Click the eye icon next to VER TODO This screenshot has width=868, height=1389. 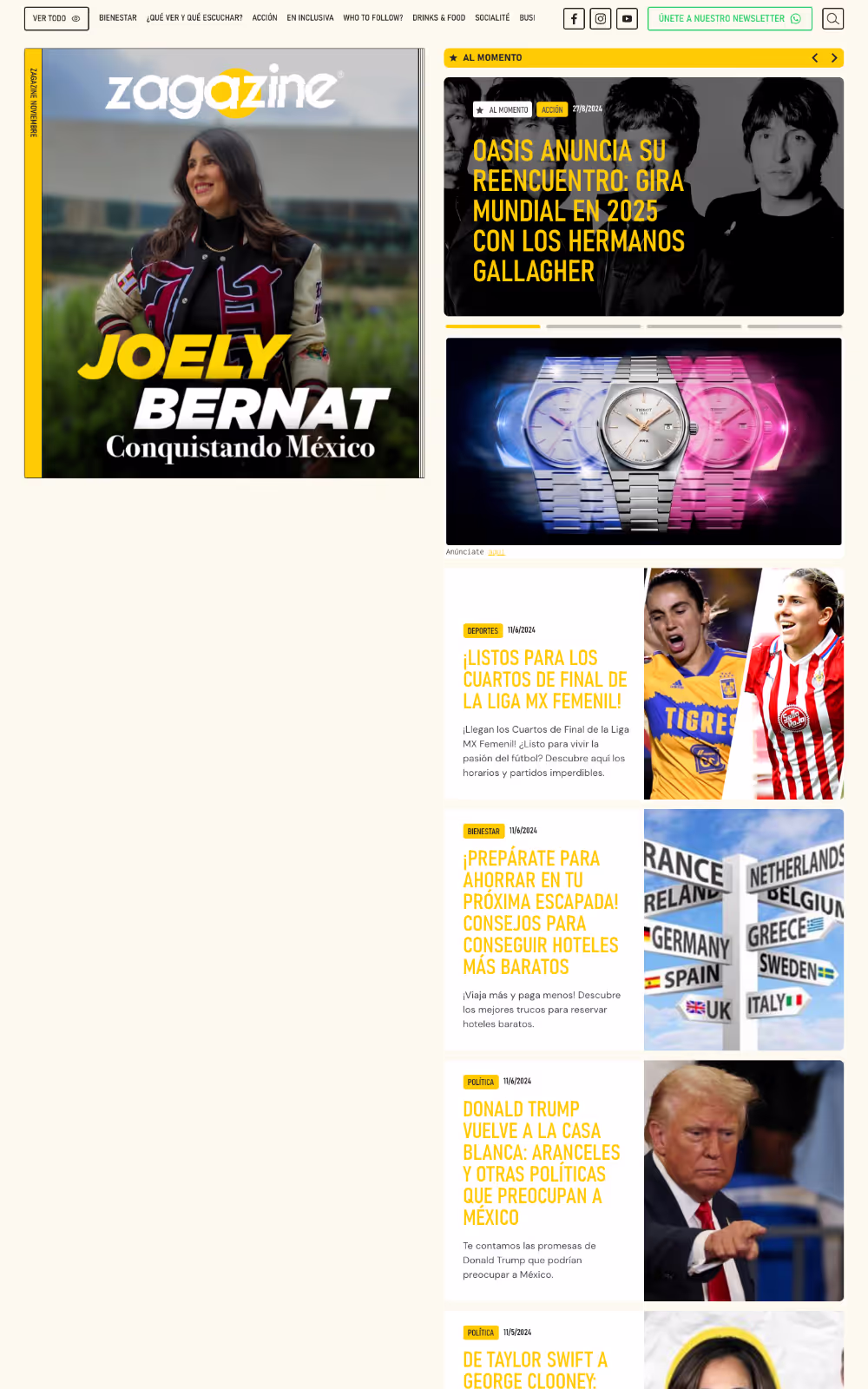[x=76, y=18]
